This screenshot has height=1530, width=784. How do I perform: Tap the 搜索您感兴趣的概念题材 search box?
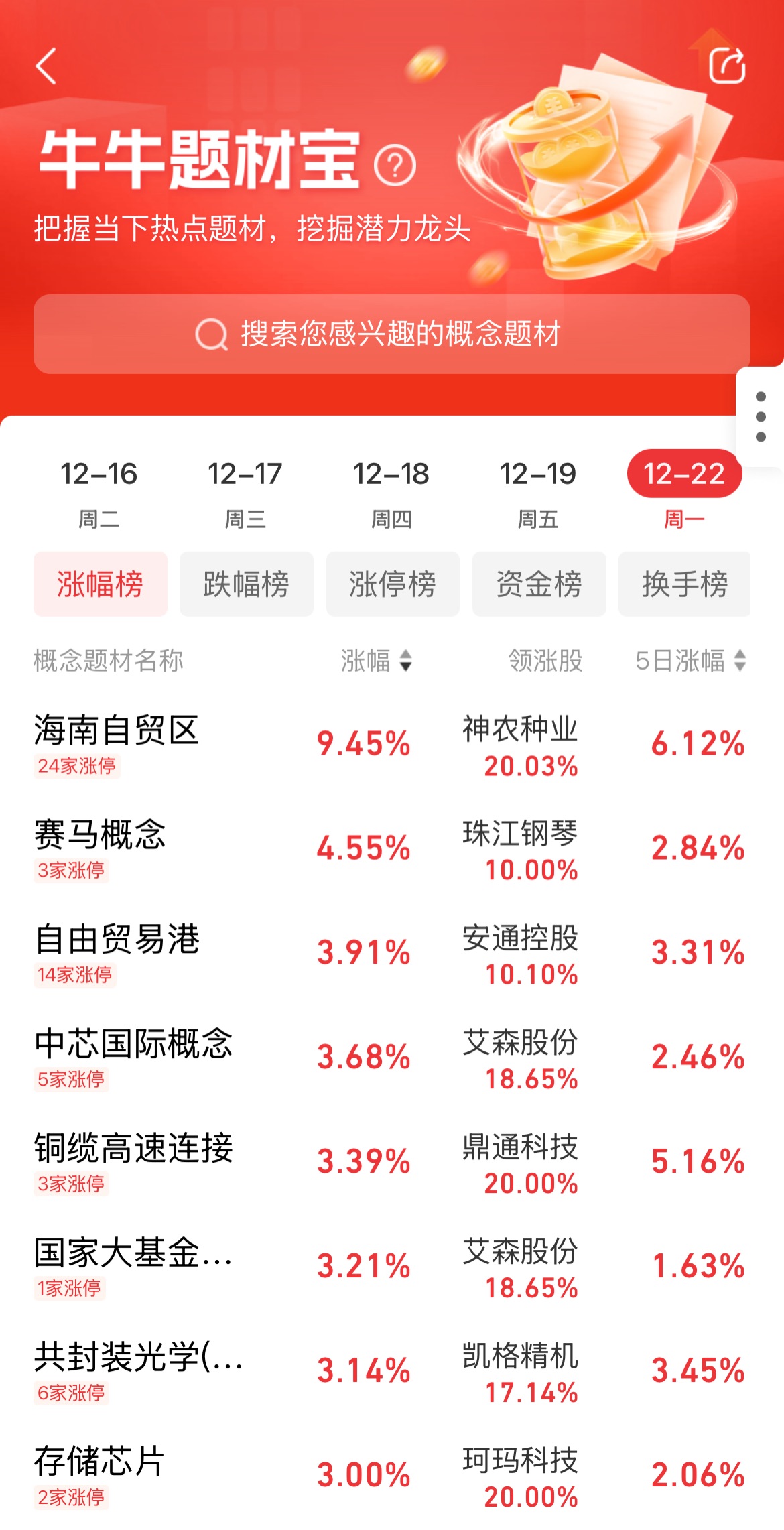click(391, 334)
